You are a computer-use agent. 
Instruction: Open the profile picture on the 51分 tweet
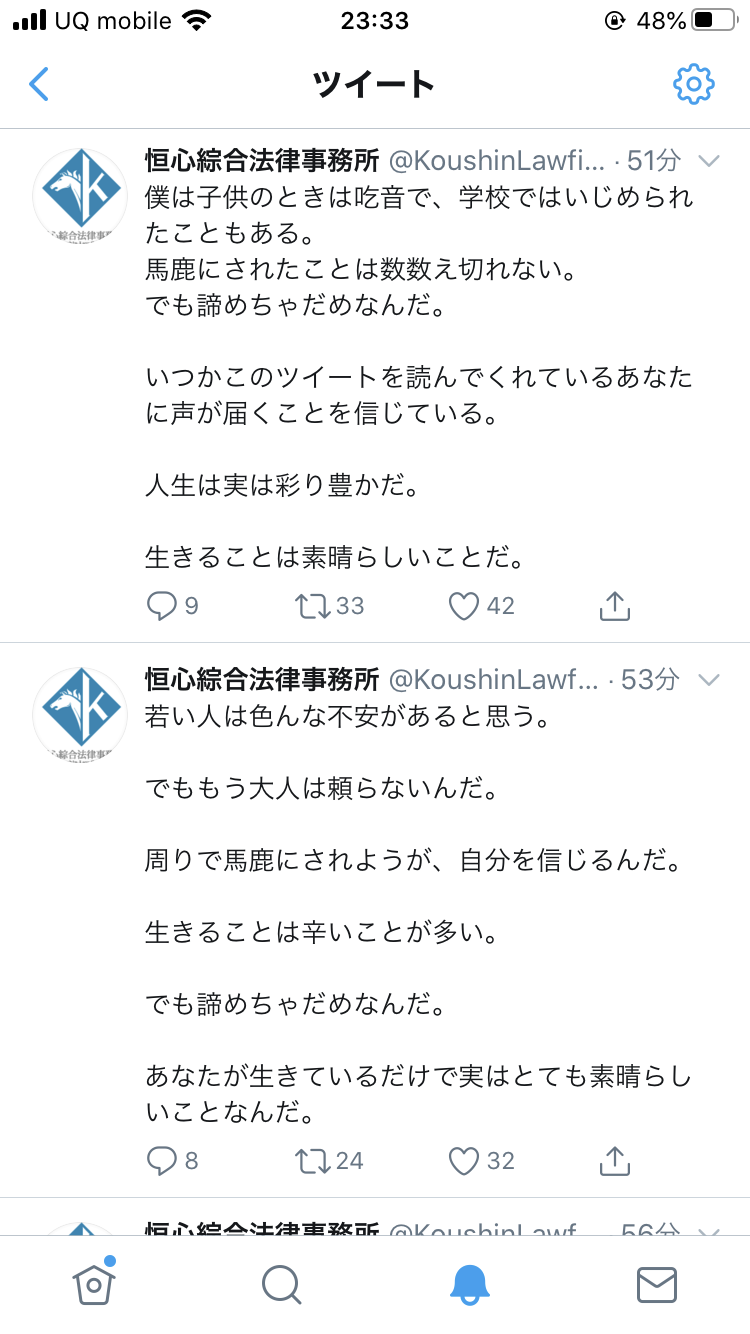pos(80,194)
